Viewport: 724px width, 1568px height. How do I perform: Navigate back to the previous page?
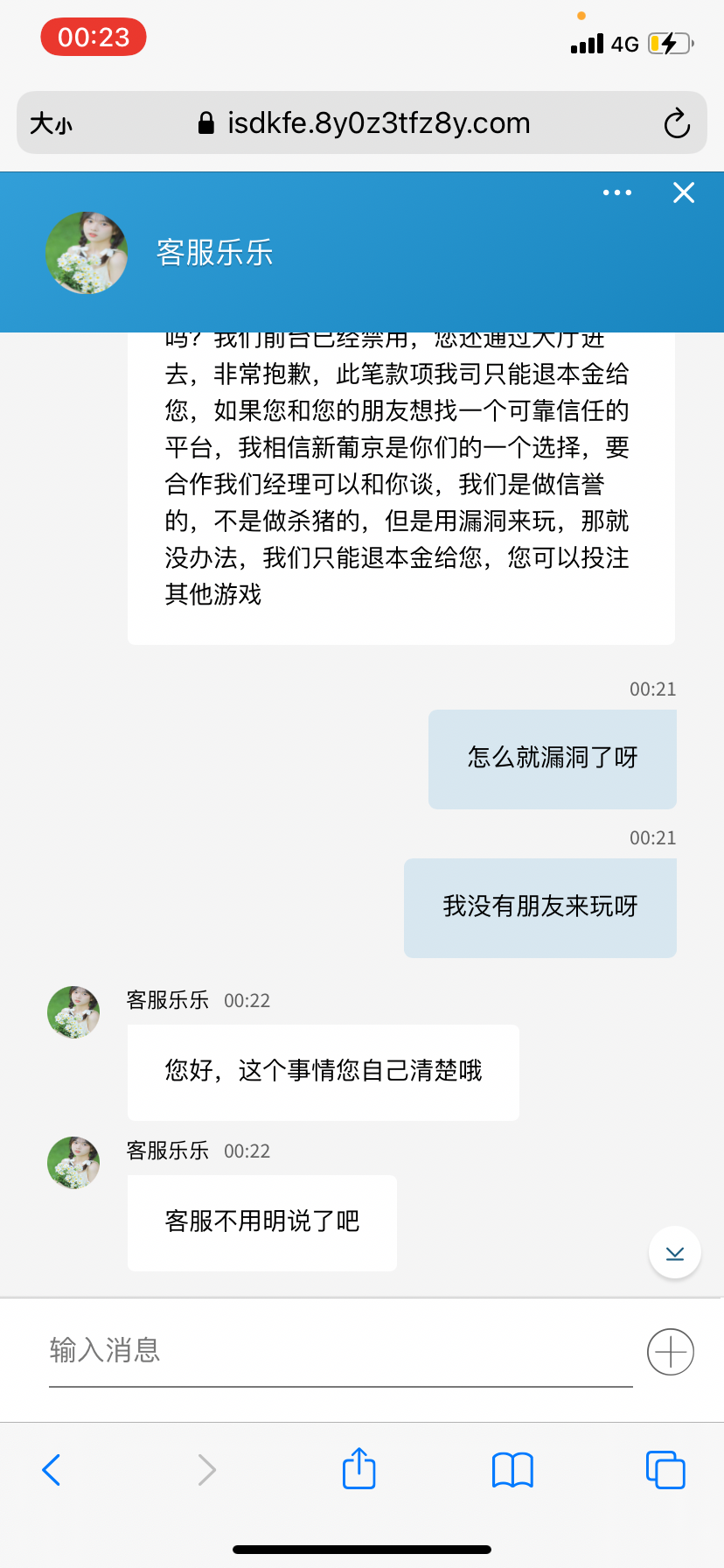tap(52, 1469)
